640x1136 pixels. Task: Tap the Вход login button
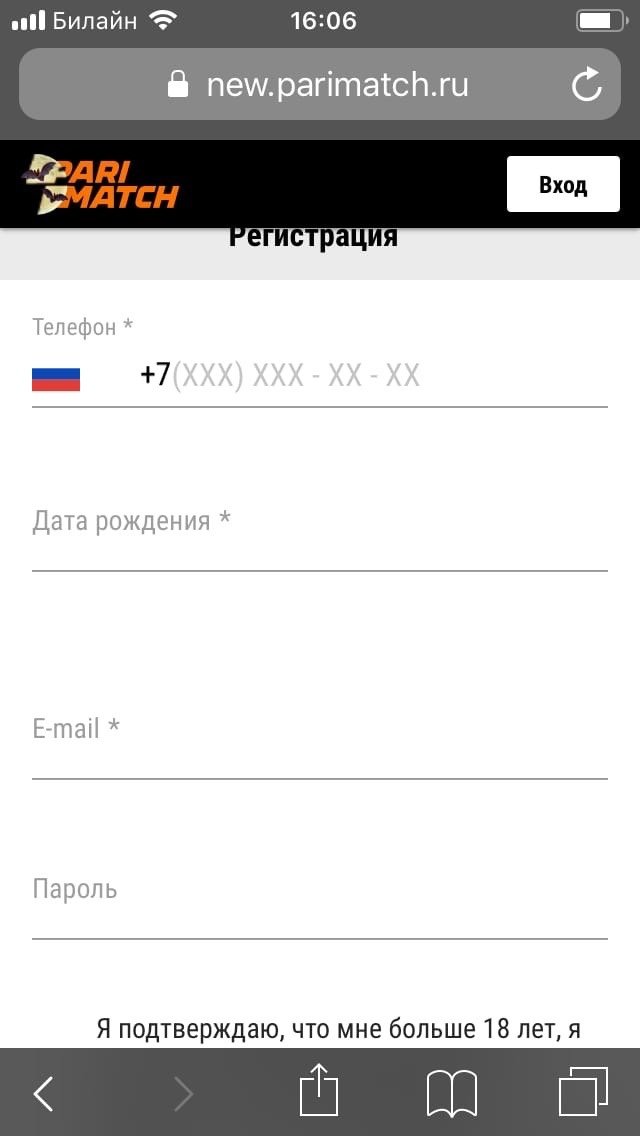[563, 185]
